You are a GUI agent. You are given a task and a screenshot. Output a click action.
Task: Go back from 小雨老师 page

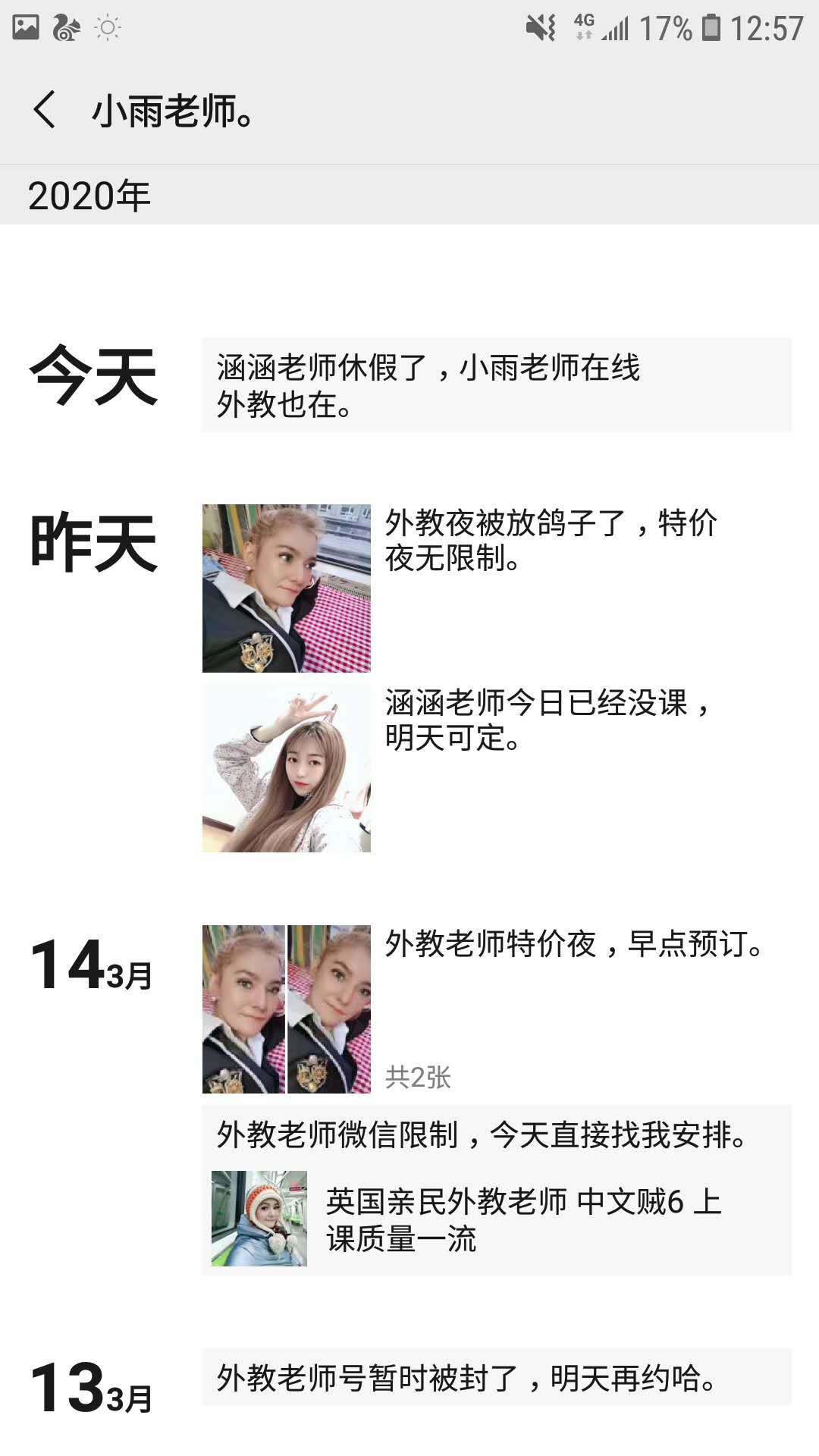click(x=45, y=110)
